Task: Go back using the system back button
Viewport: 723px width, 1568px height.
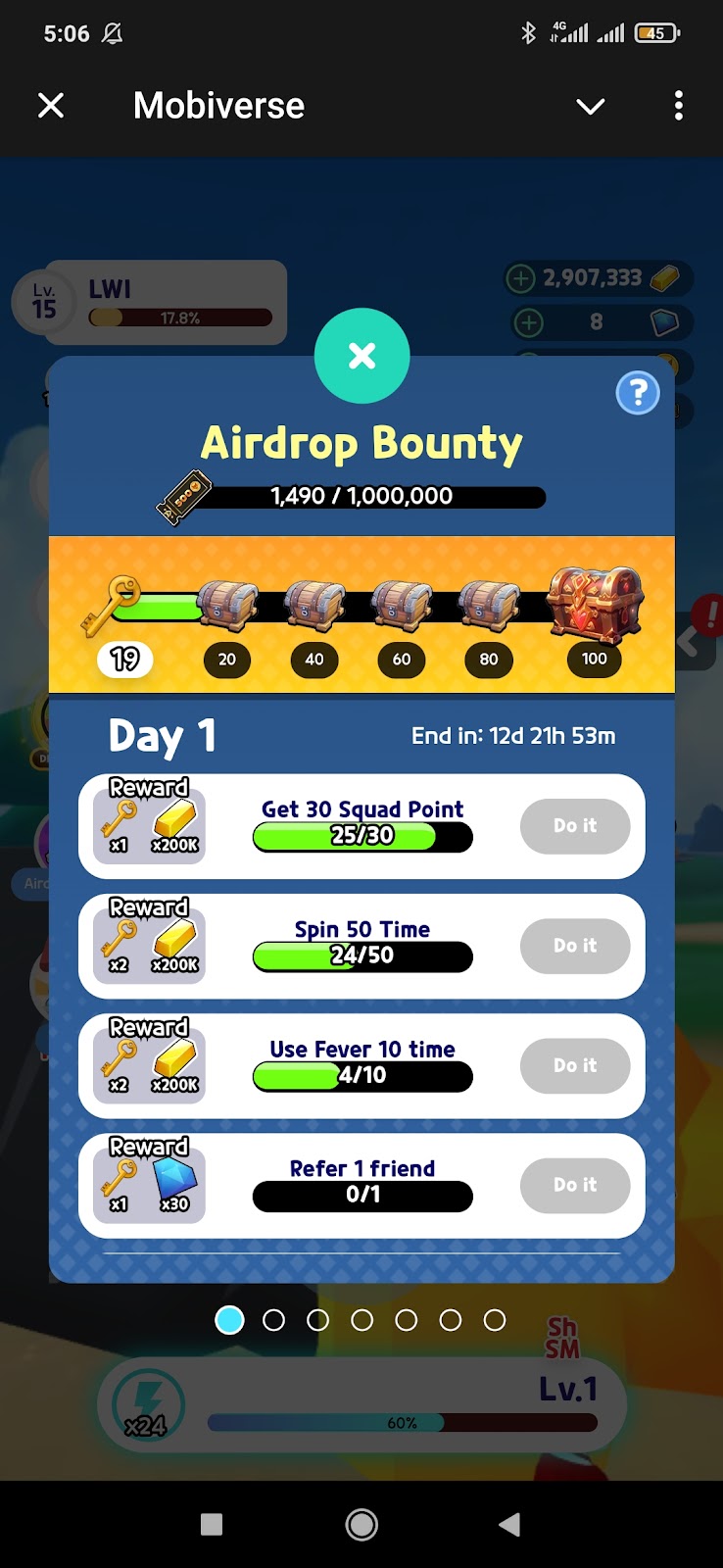Action: click(x=508, y=1524)
